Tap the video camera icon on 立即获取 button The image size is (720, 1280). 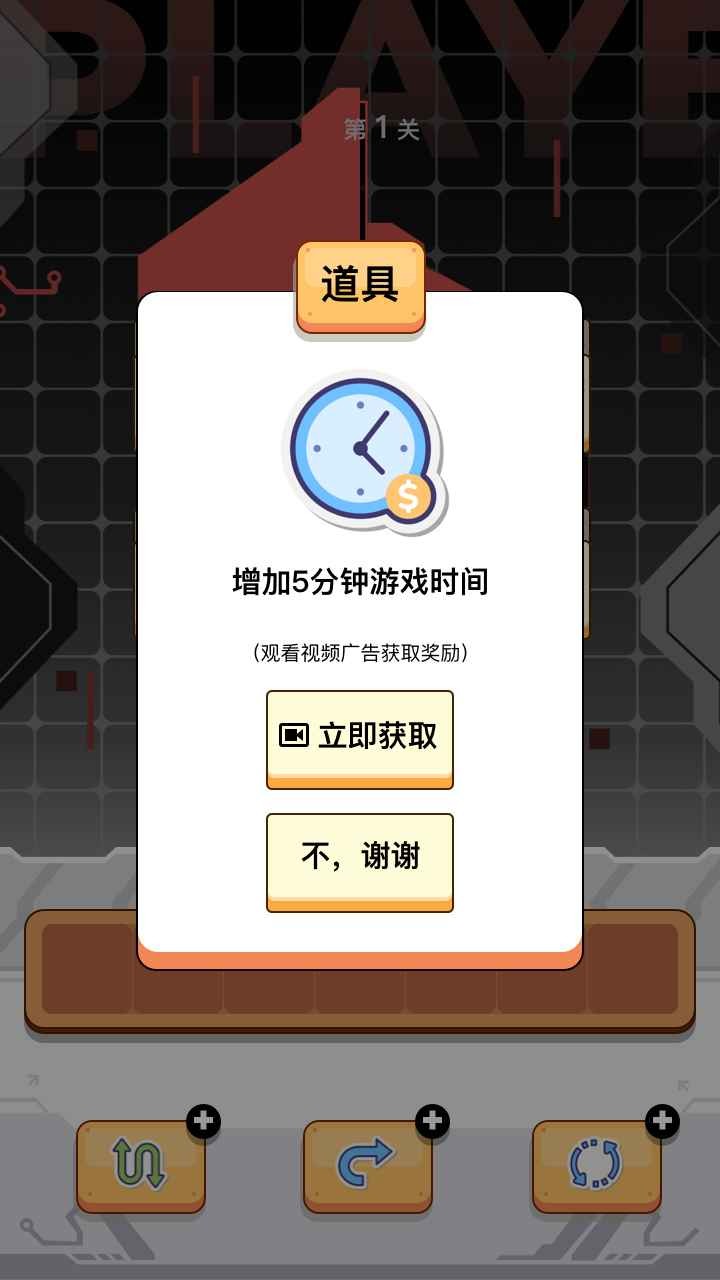(293, 736)
